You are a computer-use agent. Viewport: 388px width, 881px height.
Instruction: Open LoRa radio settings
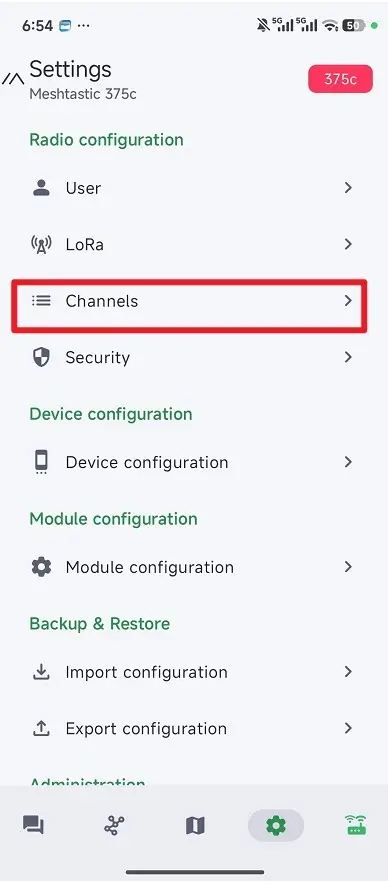[194, 244]
